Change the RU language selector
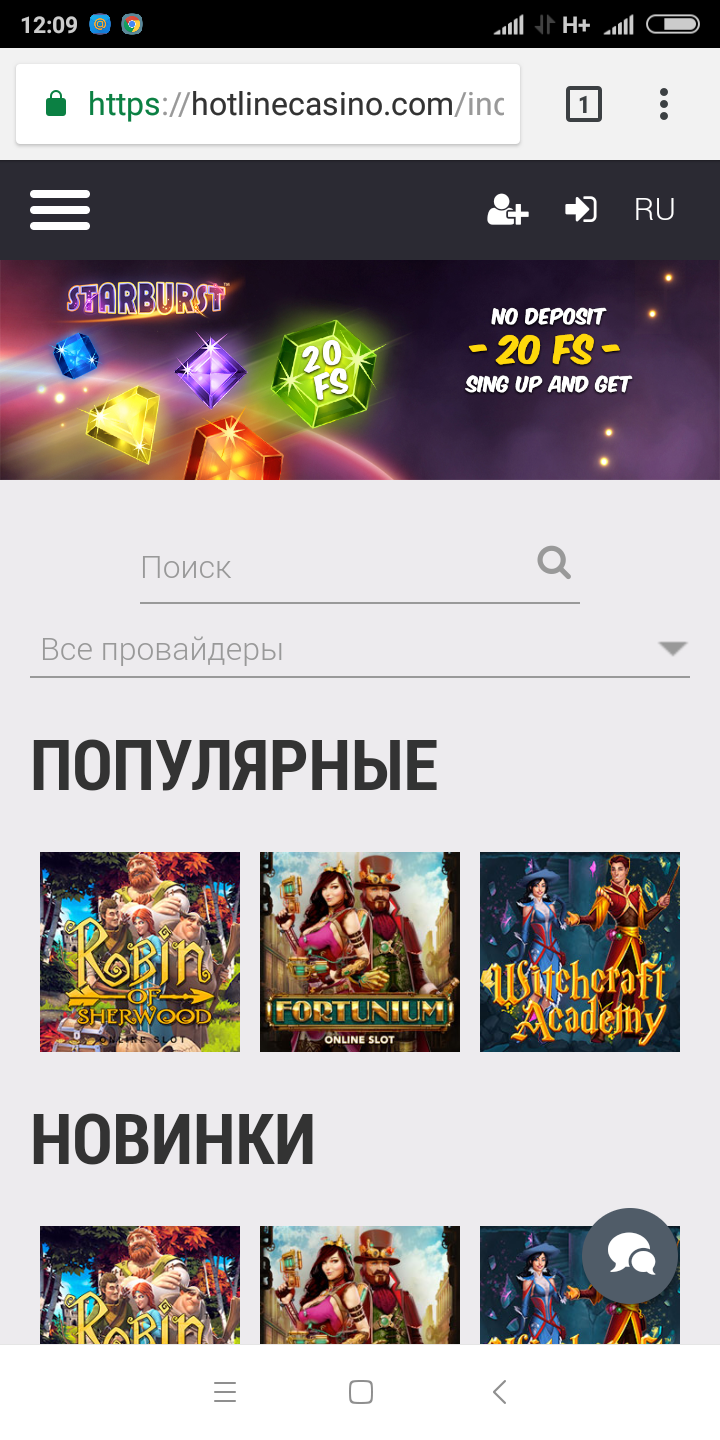This screenshot has height=1440, width=720. (x=655, y=210)
